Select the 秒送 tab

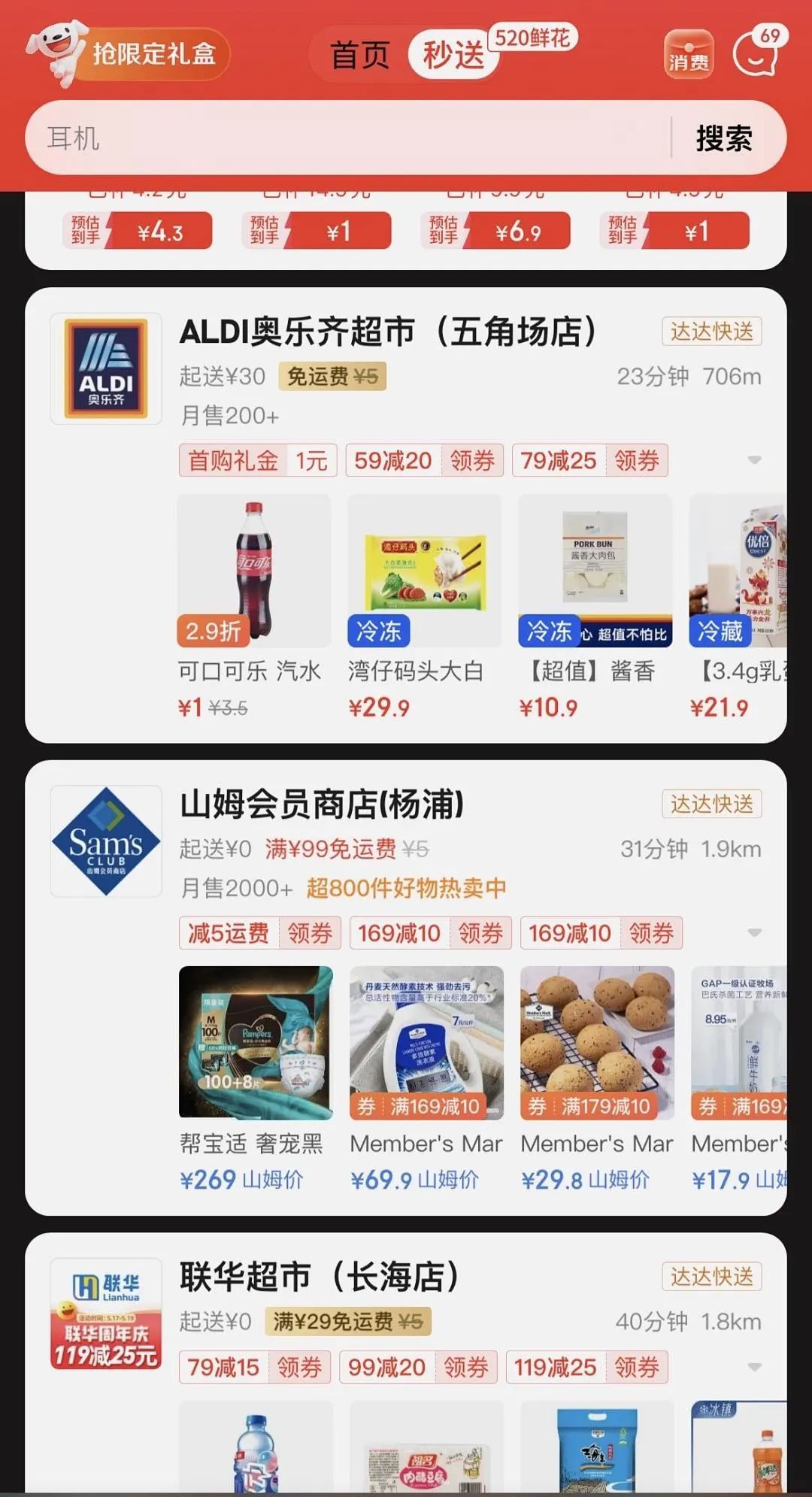[x=453, y=56]
